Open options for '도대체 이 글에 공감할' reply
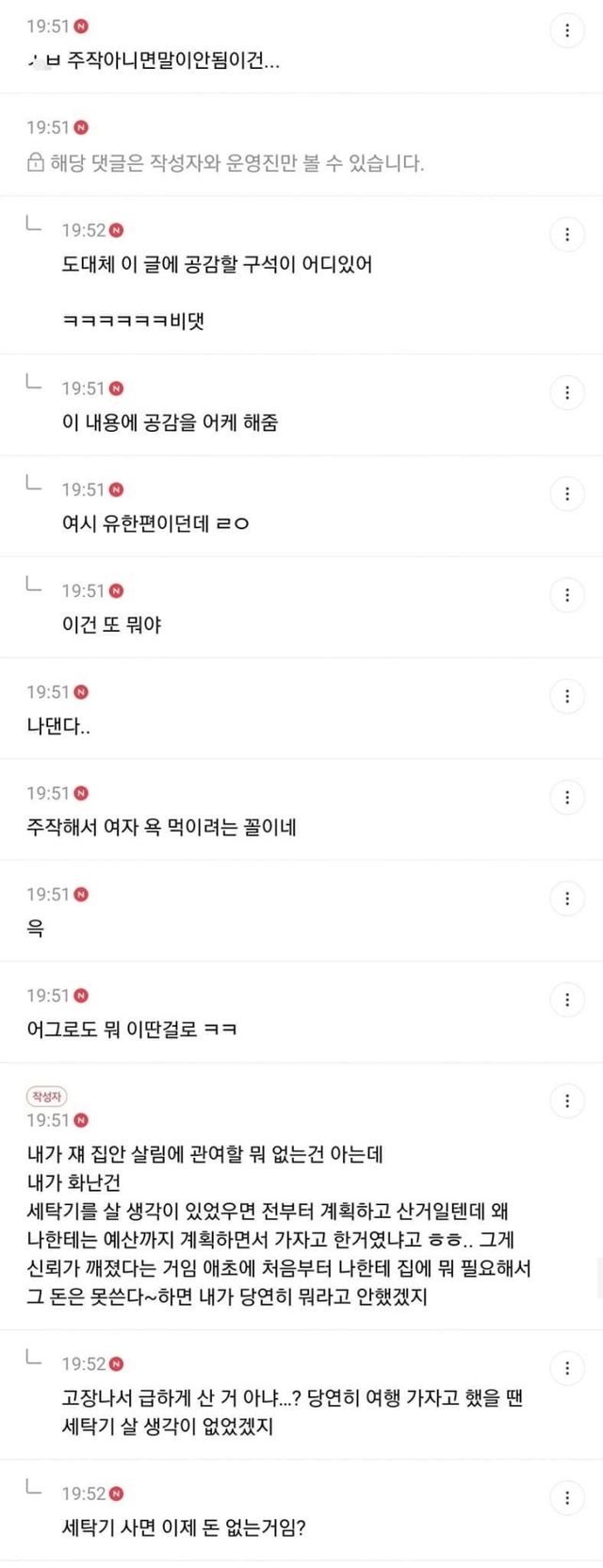This screenshot has height=1568, width=603. pyautogui.click(x=567, y=235)
